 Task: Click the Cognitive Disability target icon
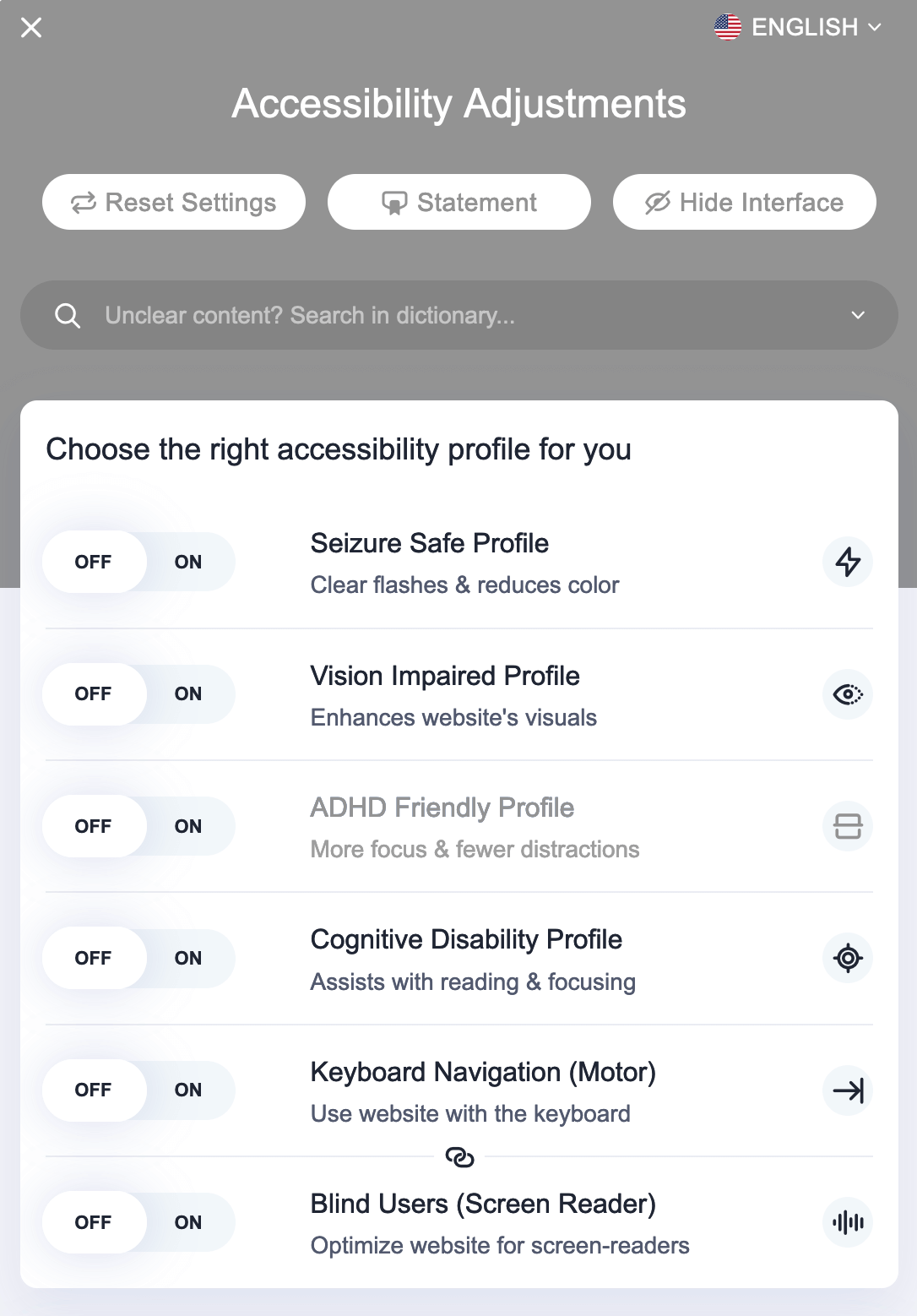[x=847, y=958]
